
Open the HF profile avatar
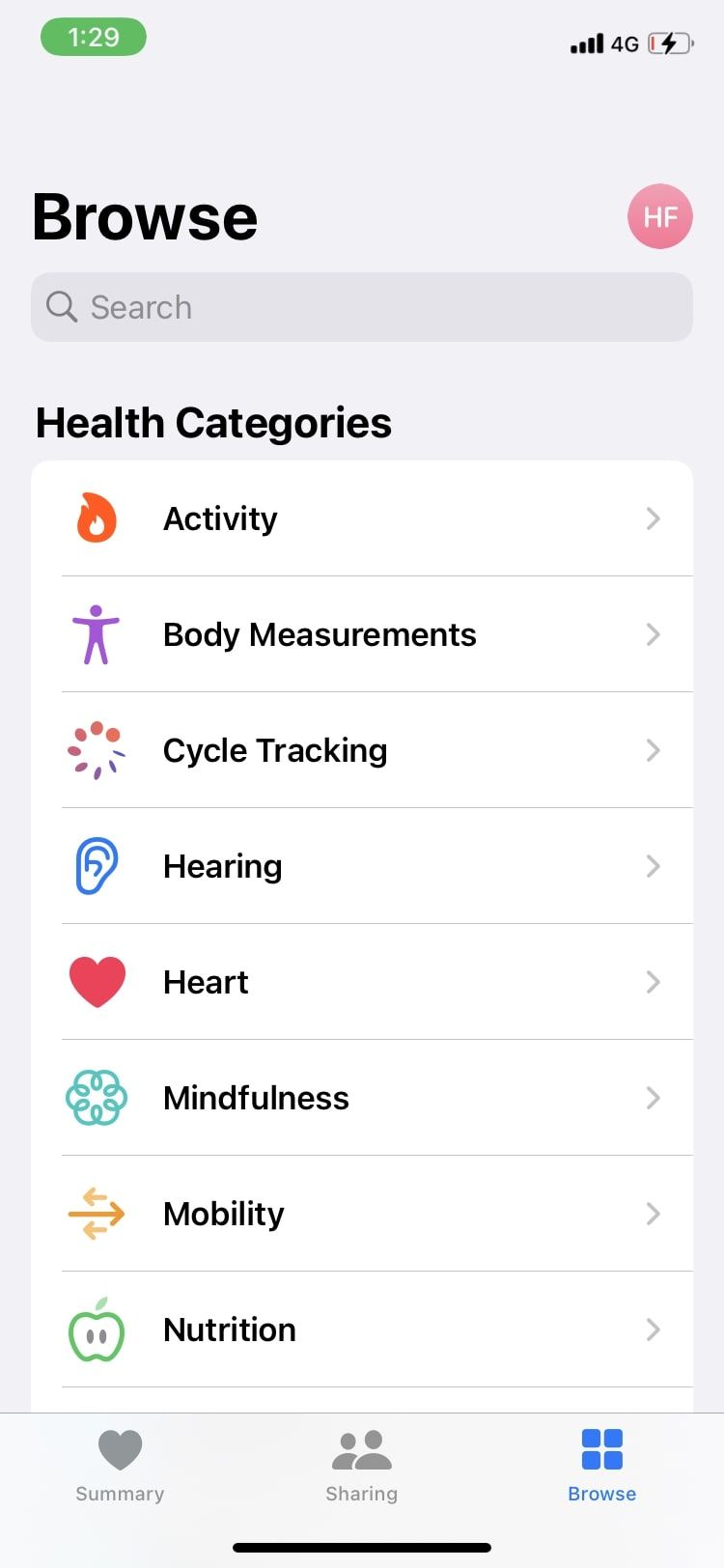coord(660,216)
